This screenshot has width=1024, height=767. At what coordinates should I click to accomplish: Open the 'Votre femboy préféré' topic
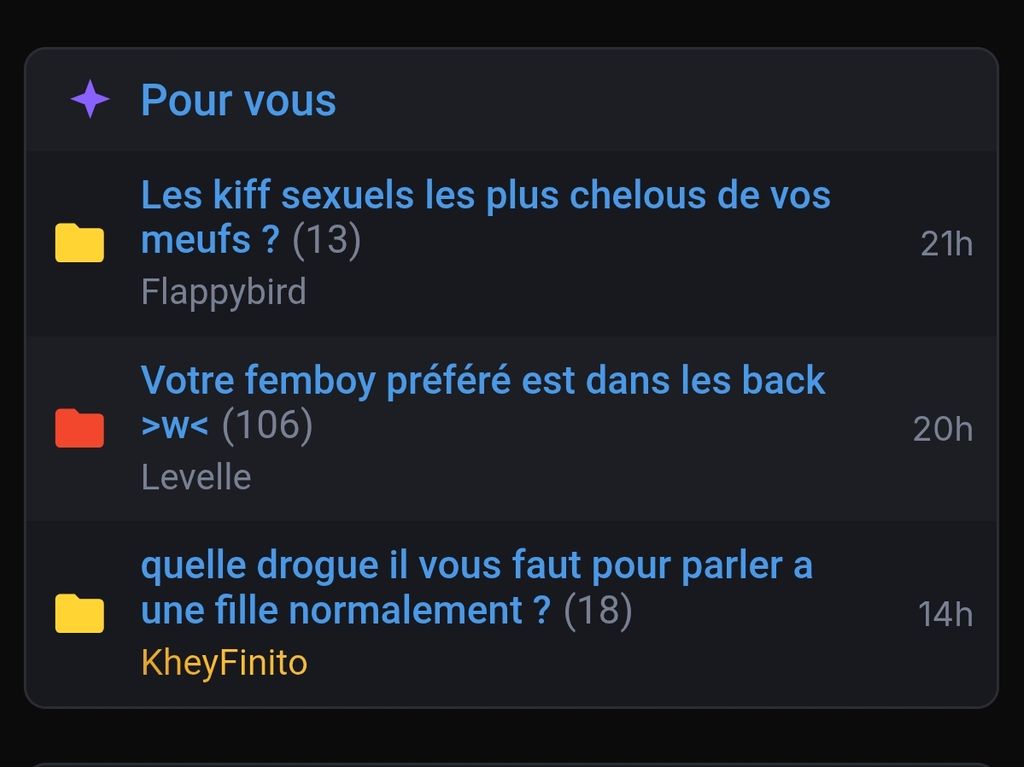point(483,381)
